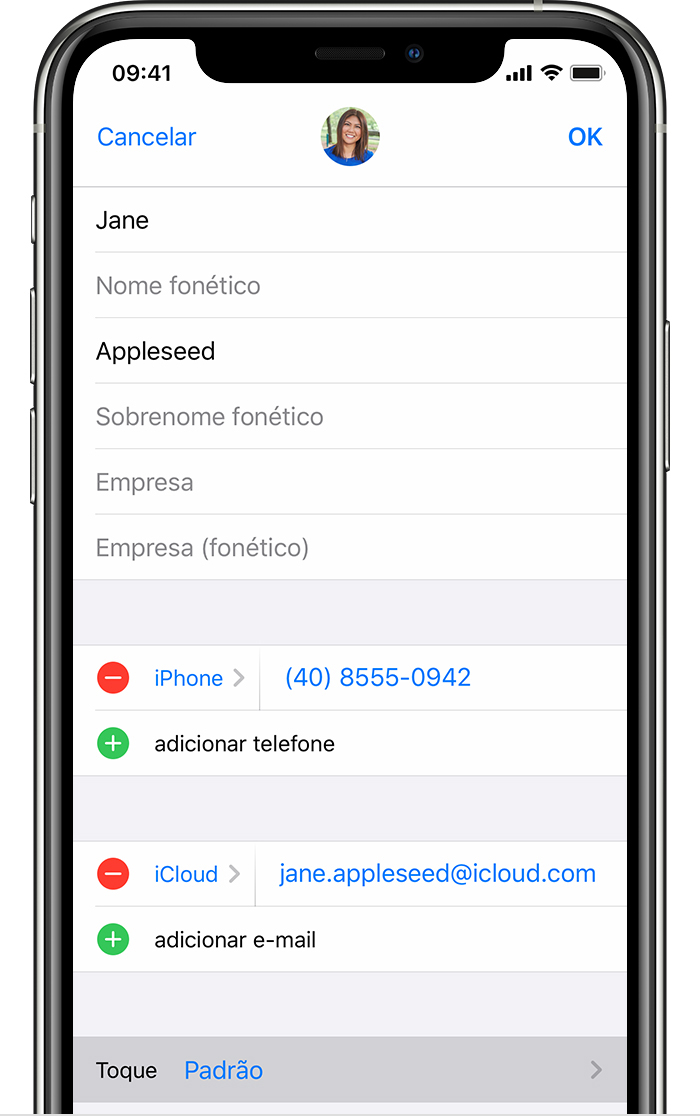Add a new address with adicionar e-mail

pos(235,940)
